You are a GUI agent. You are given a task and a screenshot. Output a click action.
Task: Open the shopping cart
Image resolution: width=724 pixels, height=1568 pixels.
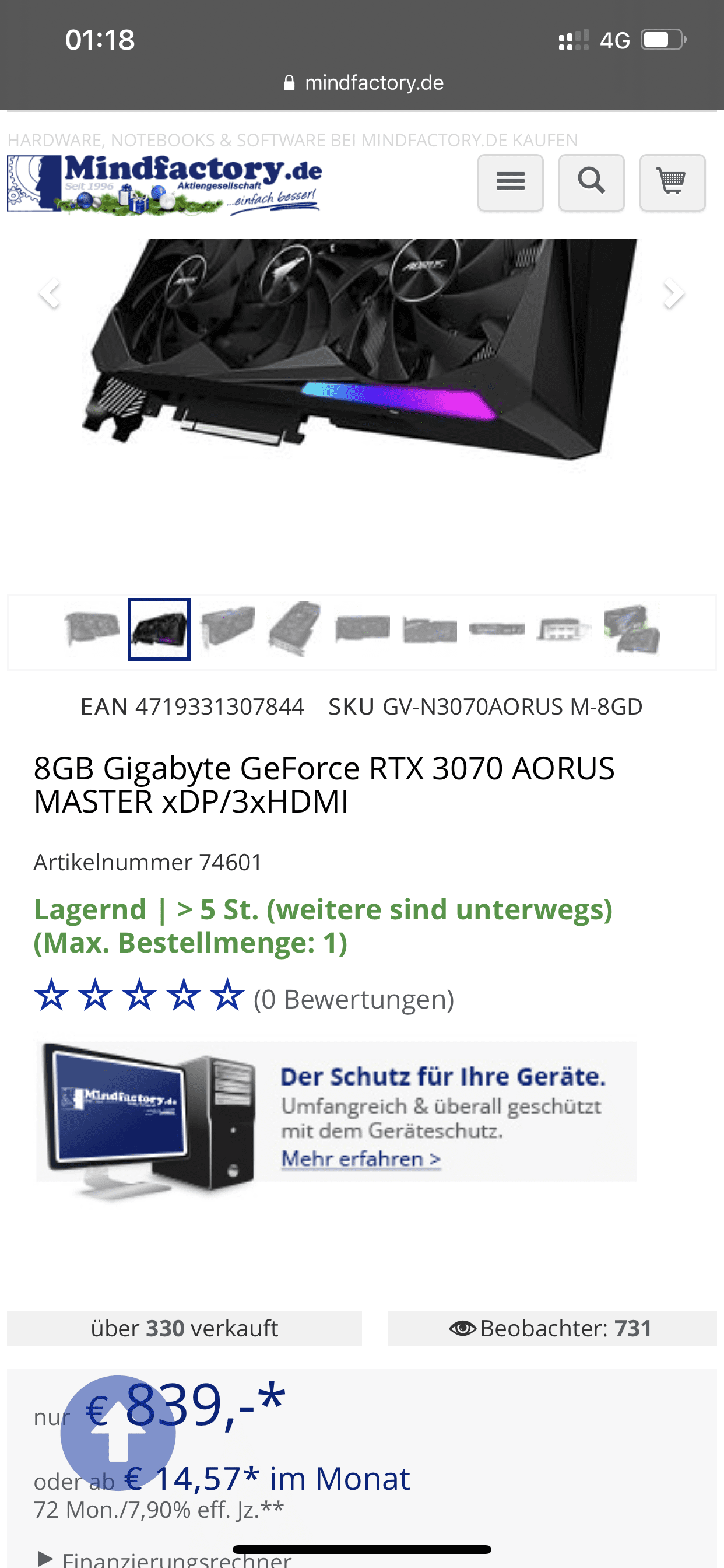click(672, 183)
